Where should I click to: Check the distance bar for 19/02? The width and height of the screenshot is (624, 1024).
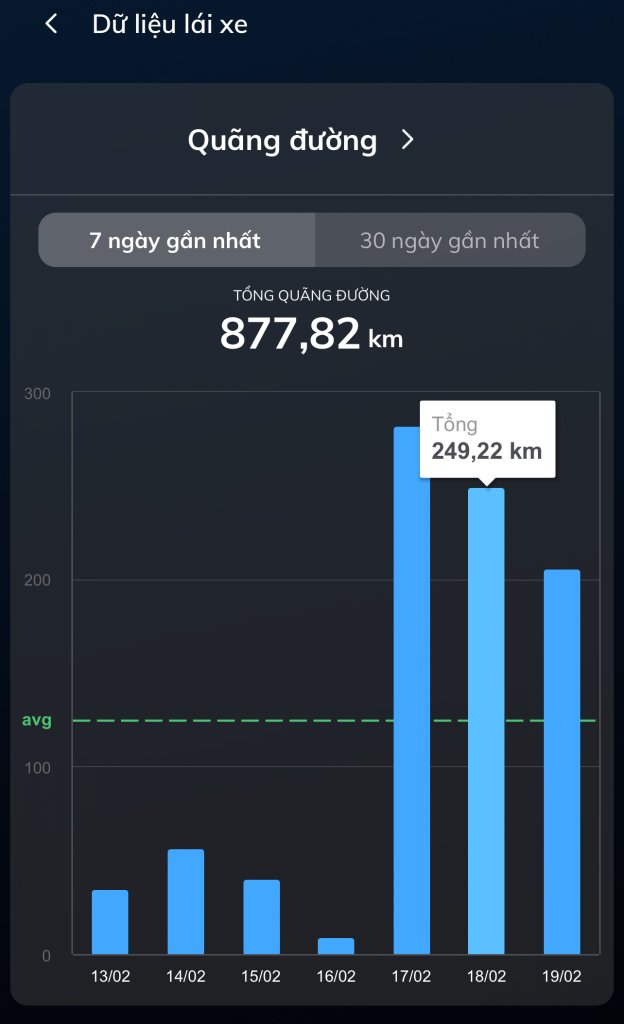[561, 762]
